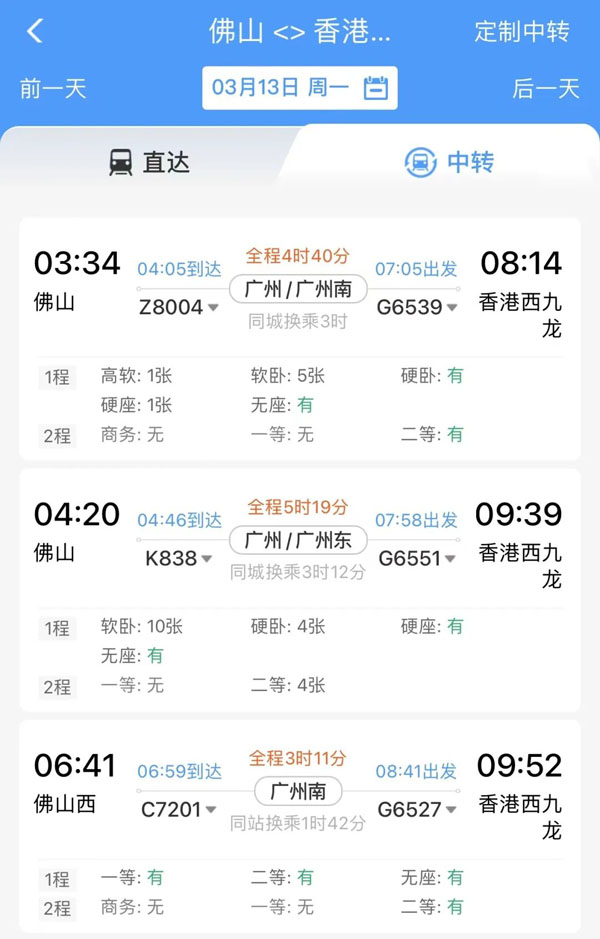The width and height of the screenshot is (600, 939).
Task: Expand train G6527 stop details
Action: tap(417, 809)
